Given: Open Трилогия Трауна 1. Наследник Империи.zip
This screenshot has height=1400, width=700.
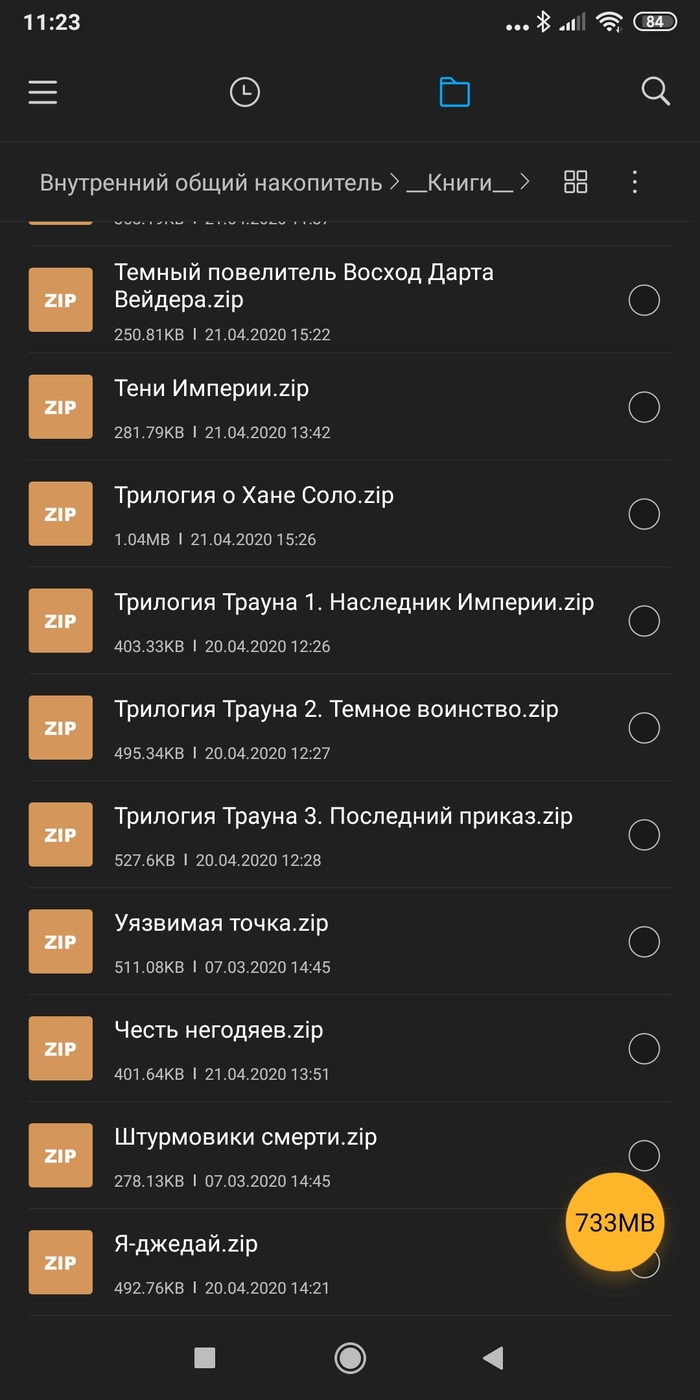Looking at the screenshot, I should [x=354, y=603].
